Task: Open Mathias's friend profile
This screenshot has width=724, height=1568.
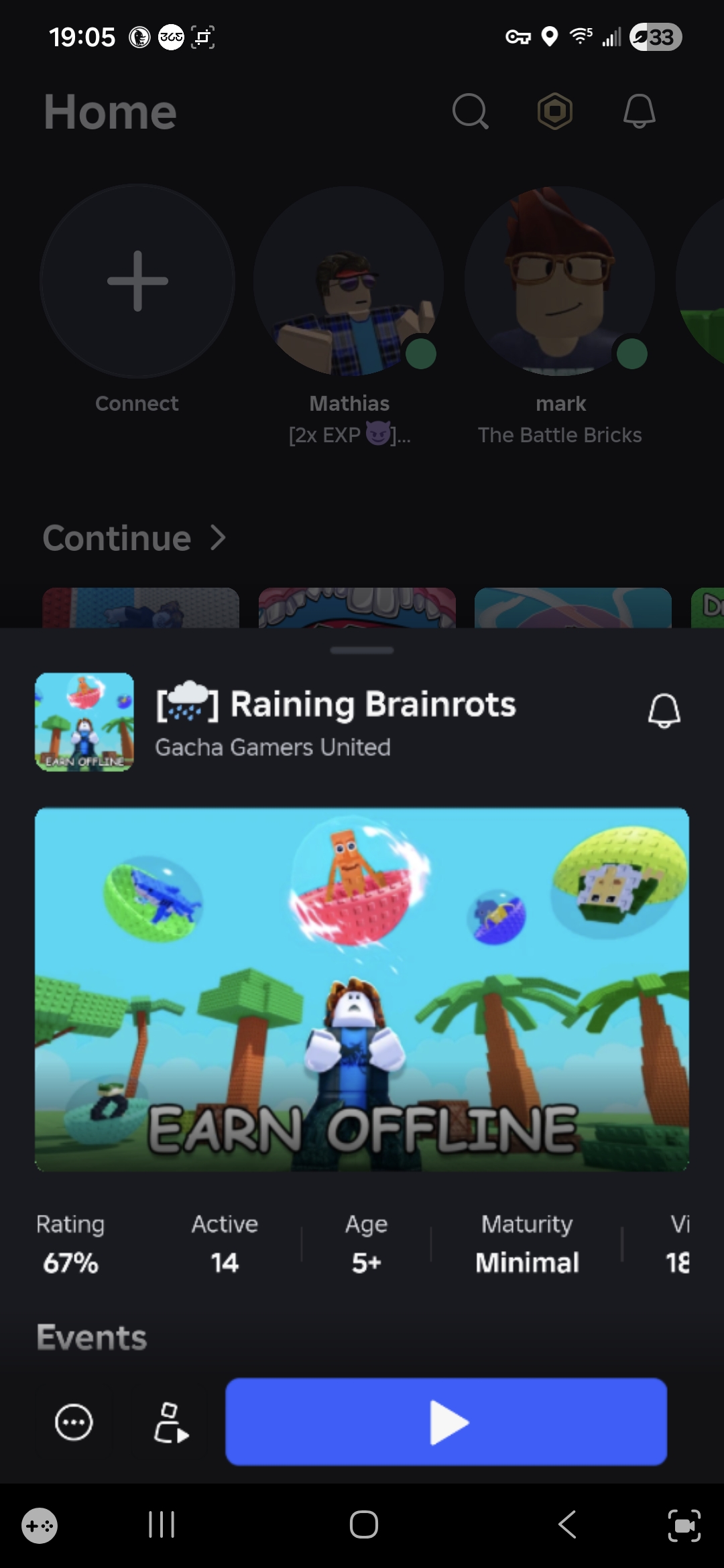Action: pos(349,281)
